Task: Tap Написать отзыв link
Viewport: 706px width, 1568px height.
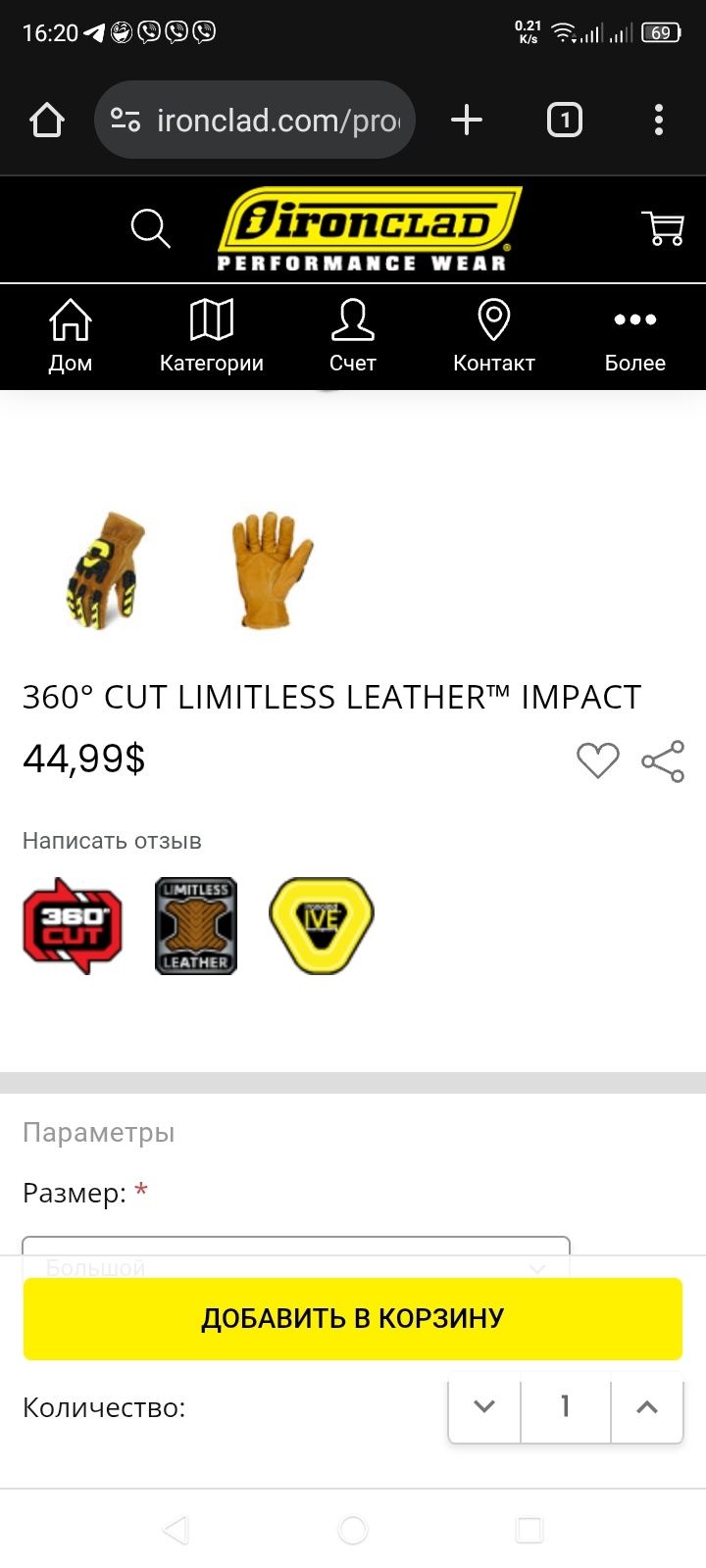Action: pos(112,841)
